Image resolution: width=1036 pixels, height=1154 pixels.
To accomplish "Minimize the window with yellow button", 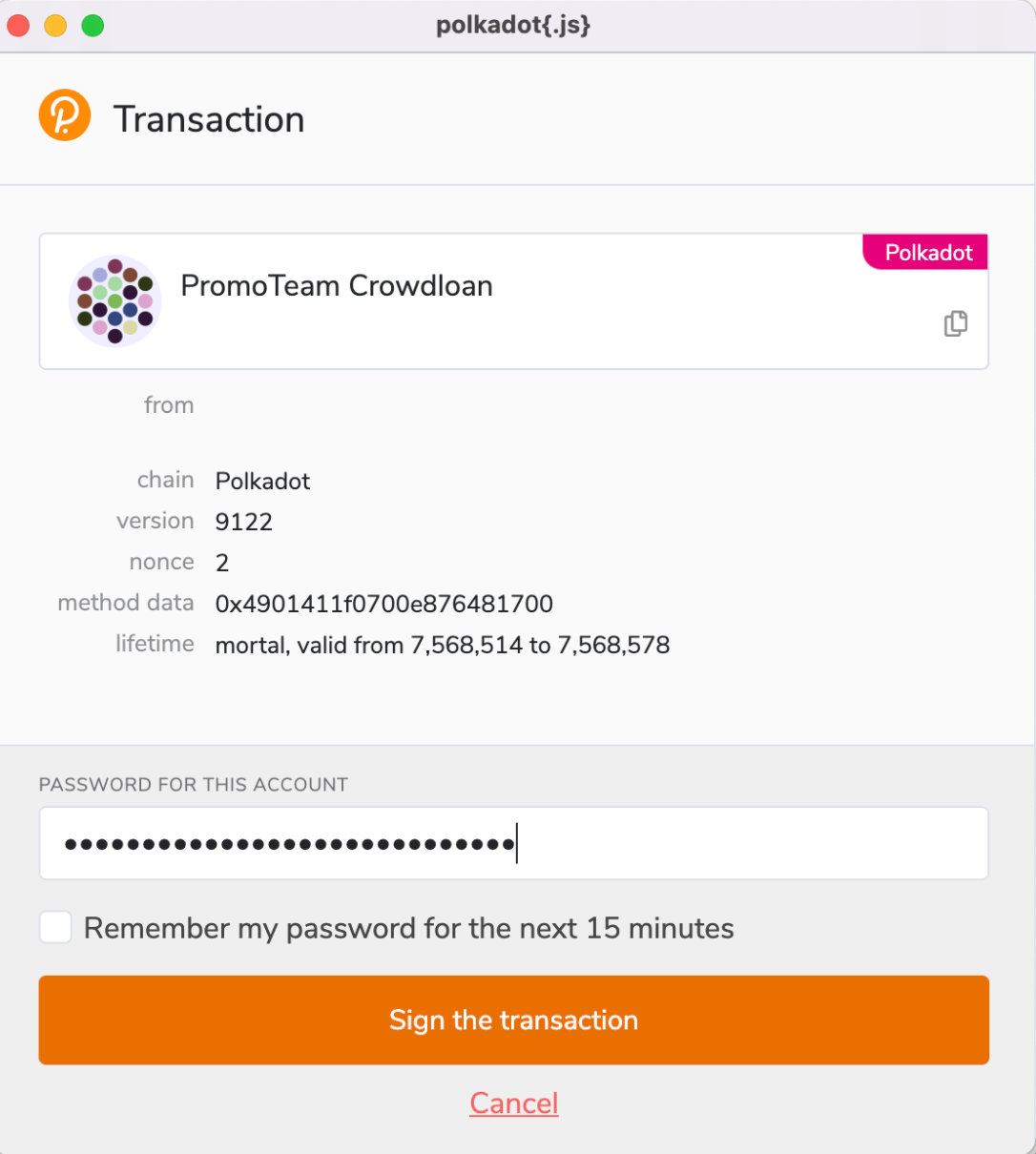I will 55,26.
